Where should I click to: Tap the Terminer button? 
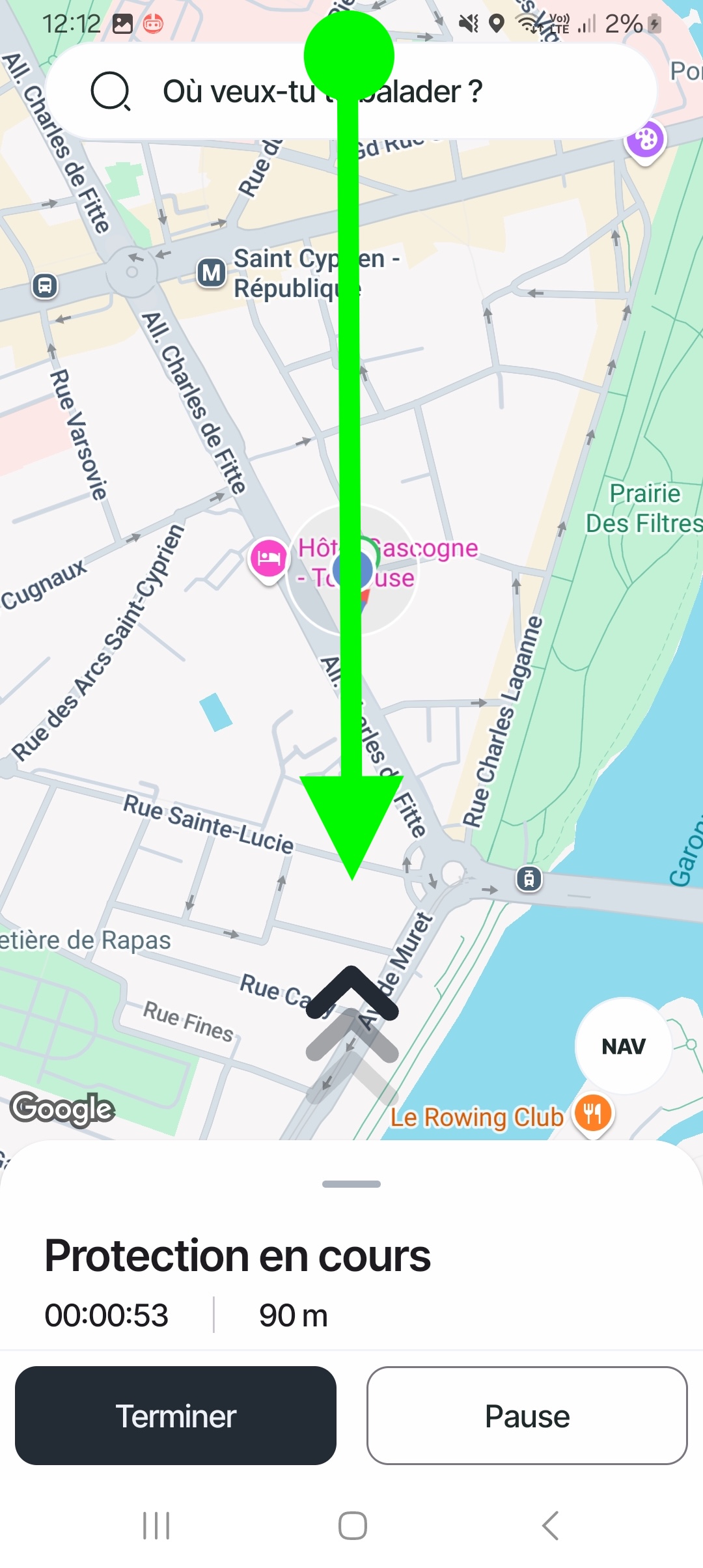coord(176,1416)
